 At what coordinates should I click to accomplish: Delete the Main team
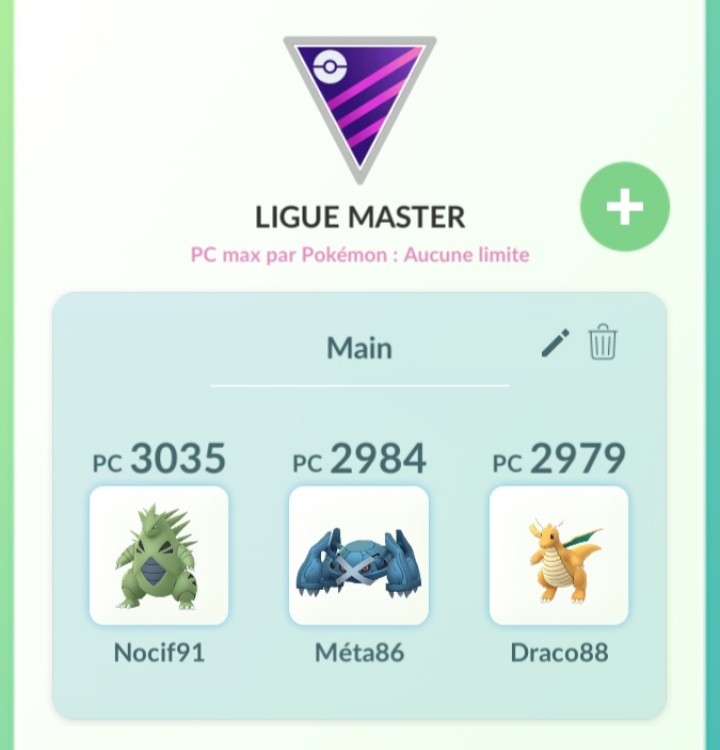602,343
